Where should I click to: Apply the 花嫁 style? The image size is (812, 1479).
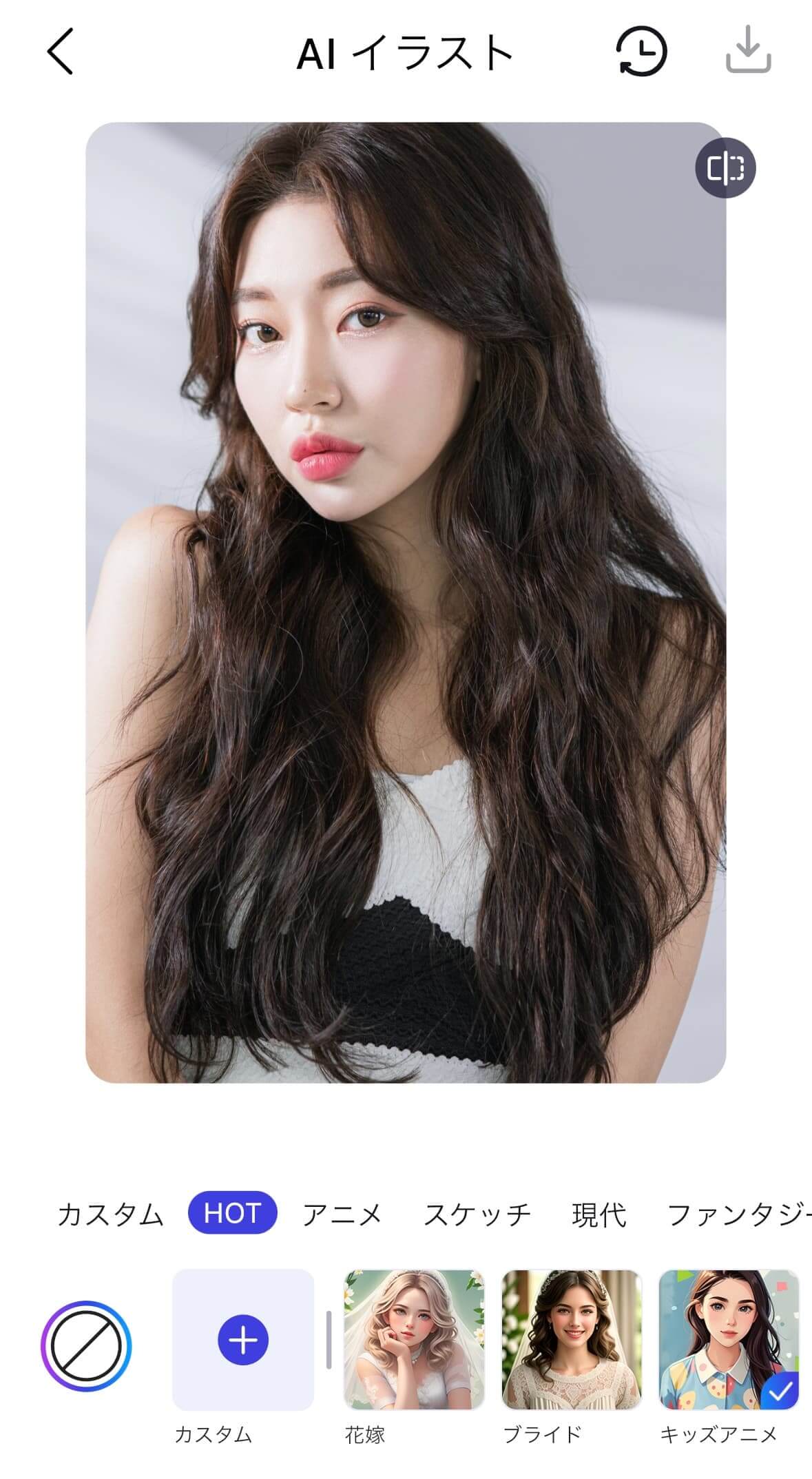click(414, 1340)
